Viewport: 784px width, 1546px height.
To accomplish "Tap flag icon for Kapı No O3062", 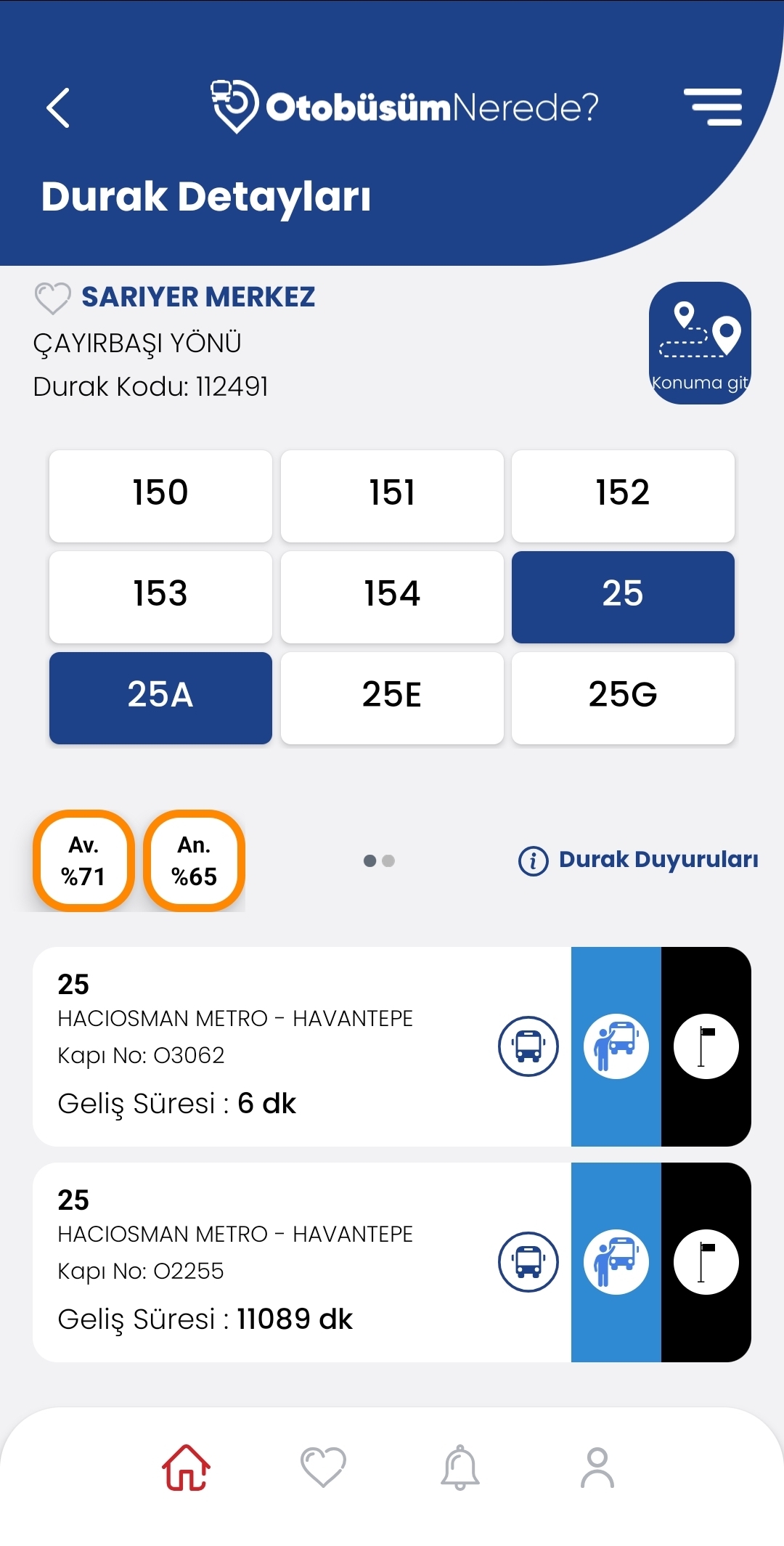I will point(706,1046).
